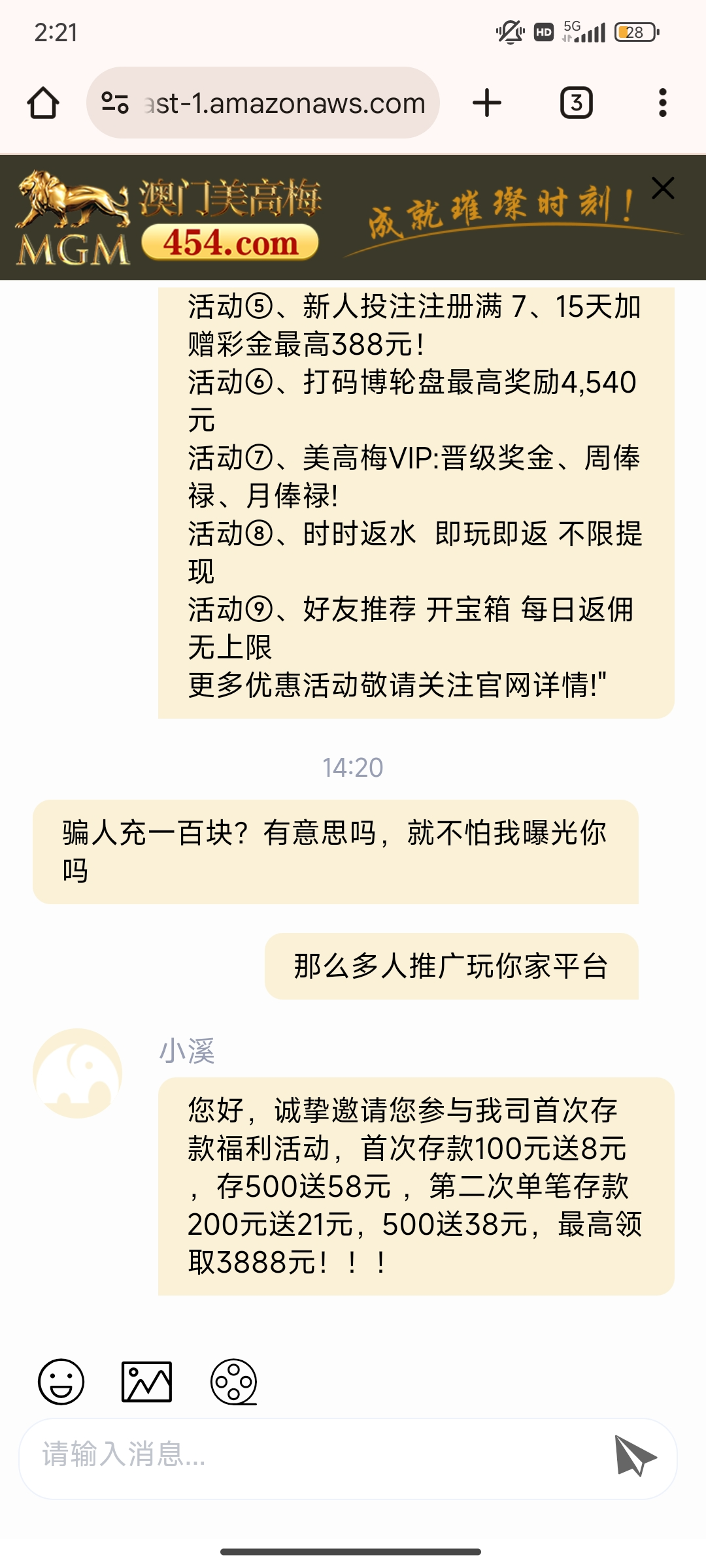The height and width of the screenshot is (1568, 706).
Task: Open the browser overflow menu
Action: 662,103
